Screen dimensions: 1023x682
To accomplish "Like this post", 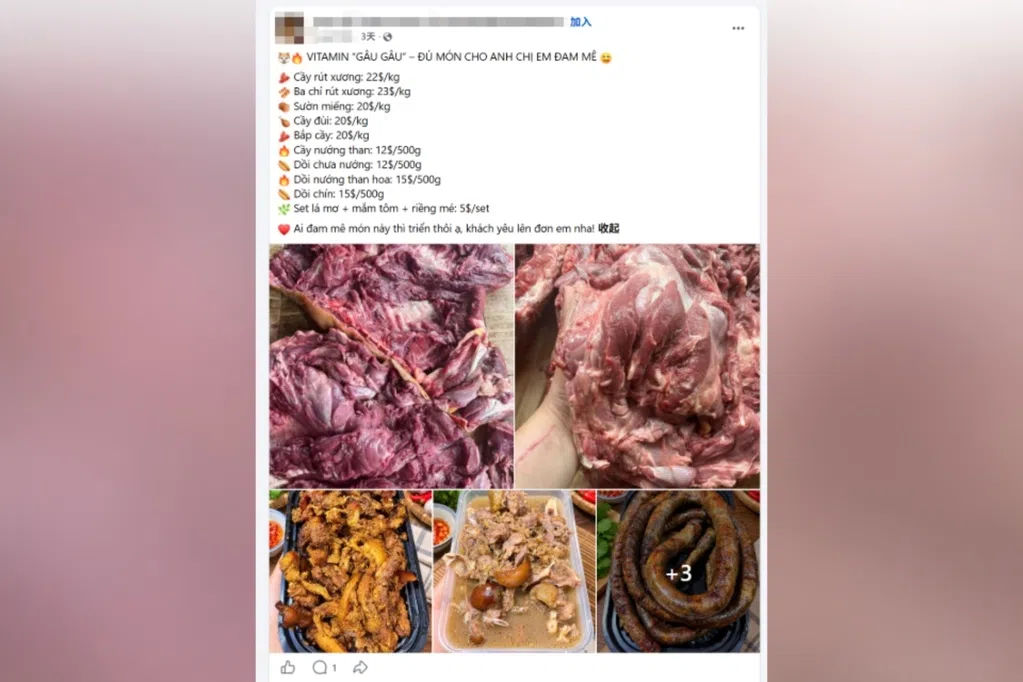I will (288, 667).
